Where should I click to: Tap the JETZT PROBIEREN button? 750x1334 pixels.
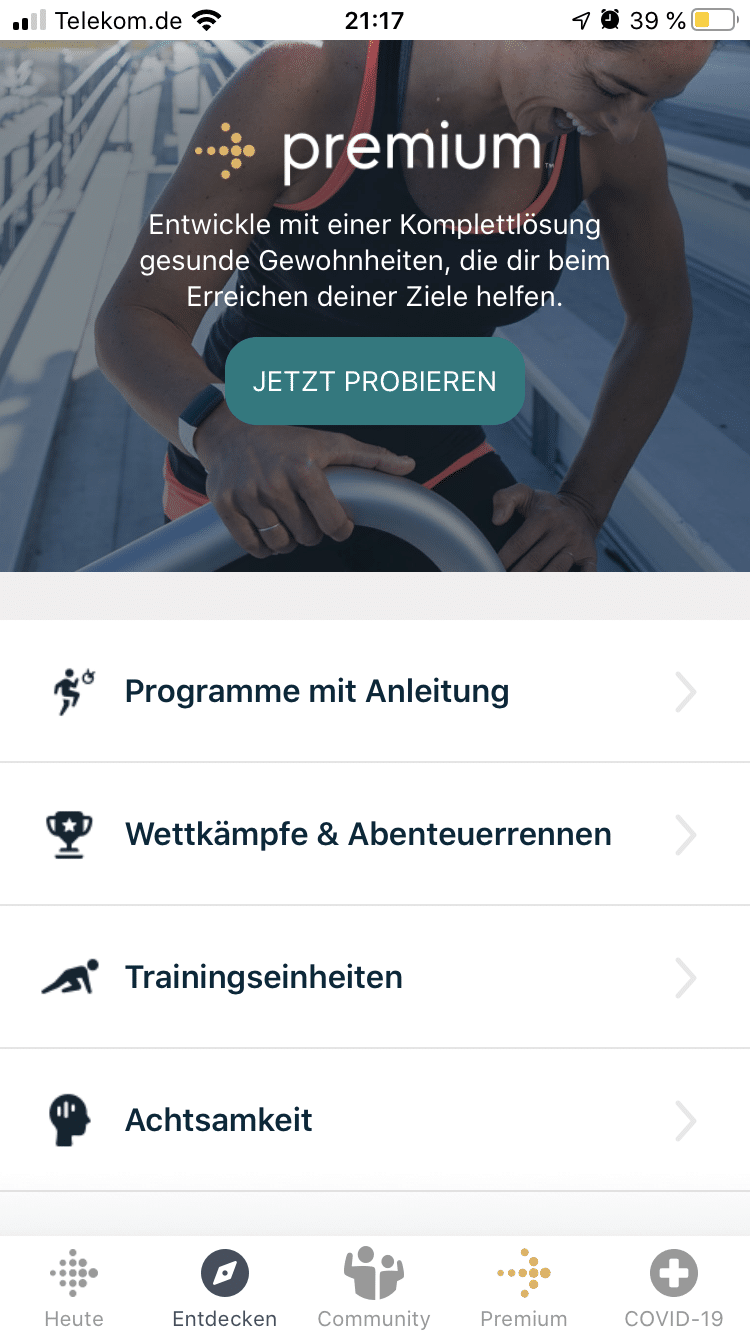374,381
